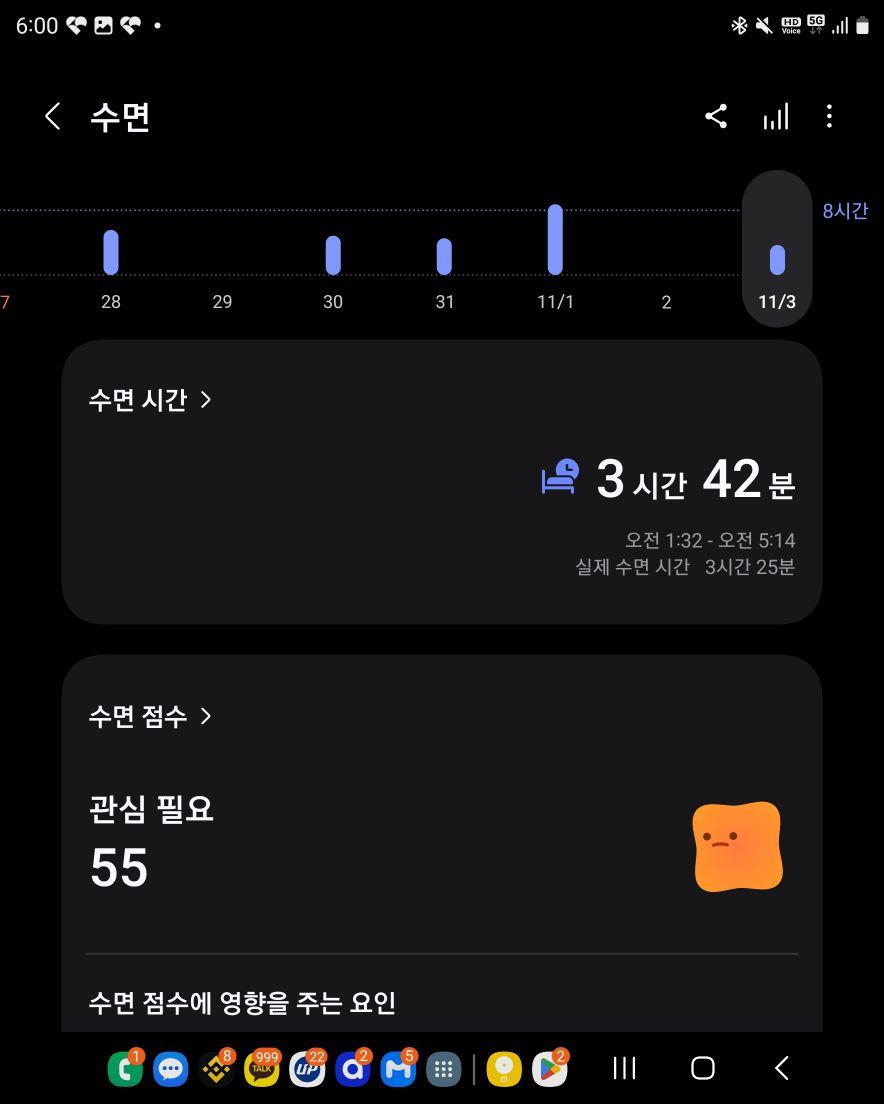Launch Google Play Store from the taskbar
Image resolution: width=884 pixels, height=1104 pixels.
(550, 1069)
